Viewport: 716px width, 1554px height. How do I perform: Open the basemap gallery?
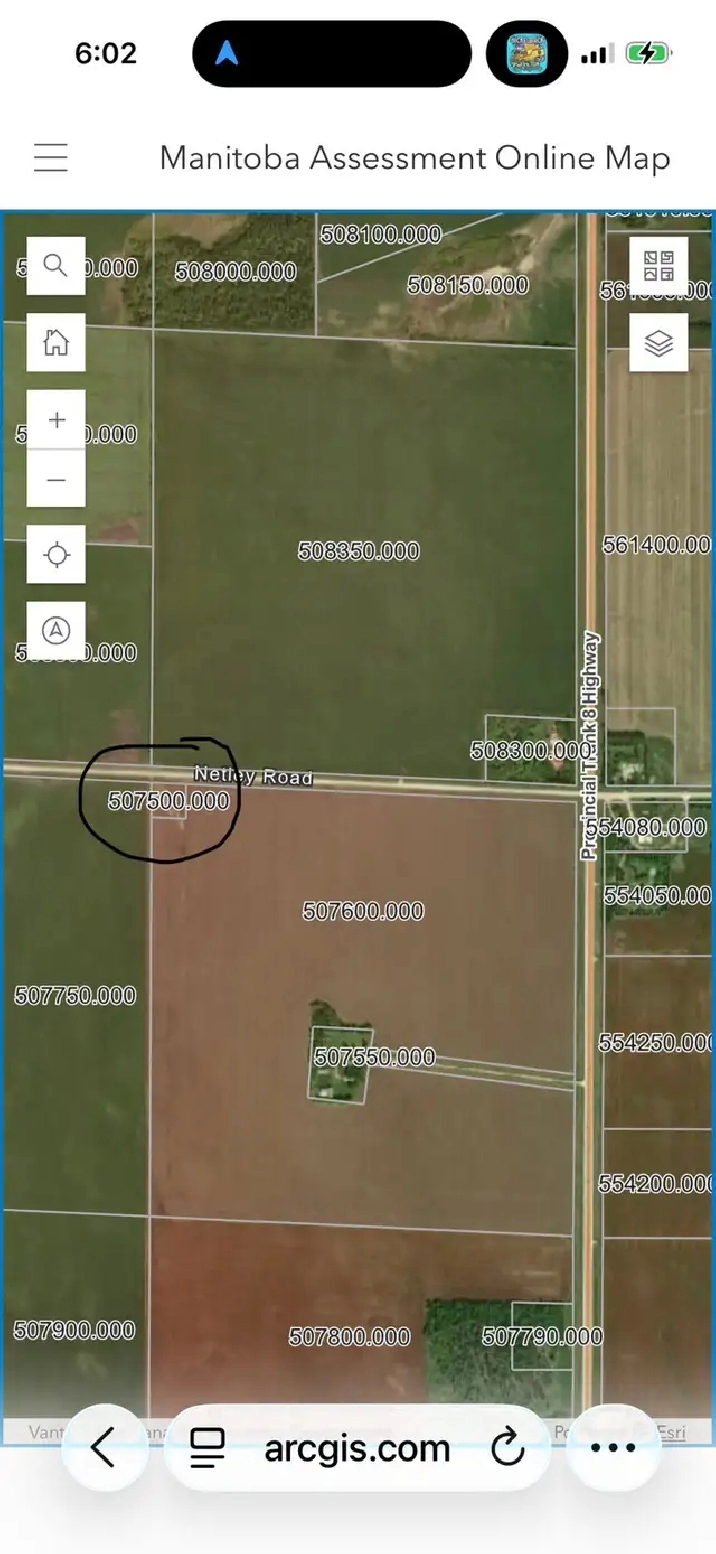[658, 266]
